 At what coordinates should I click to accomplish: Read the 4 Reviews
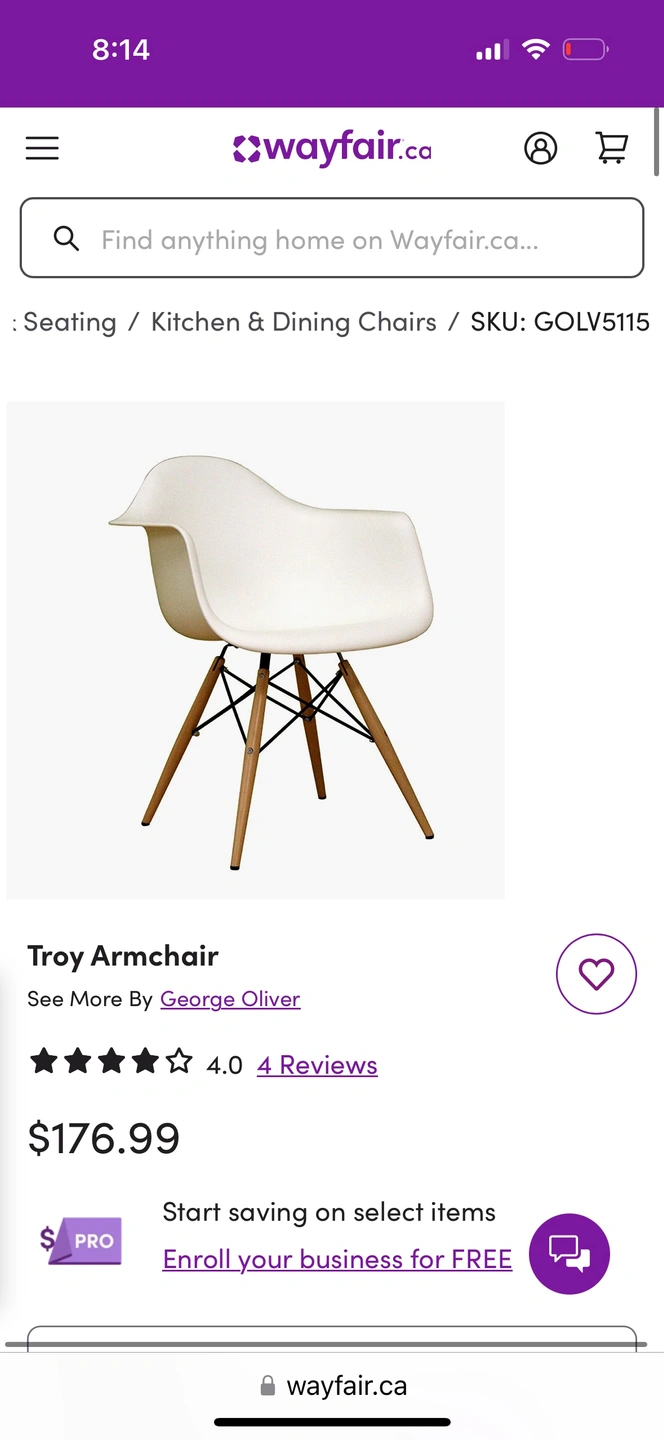(x=317, y=1065)
